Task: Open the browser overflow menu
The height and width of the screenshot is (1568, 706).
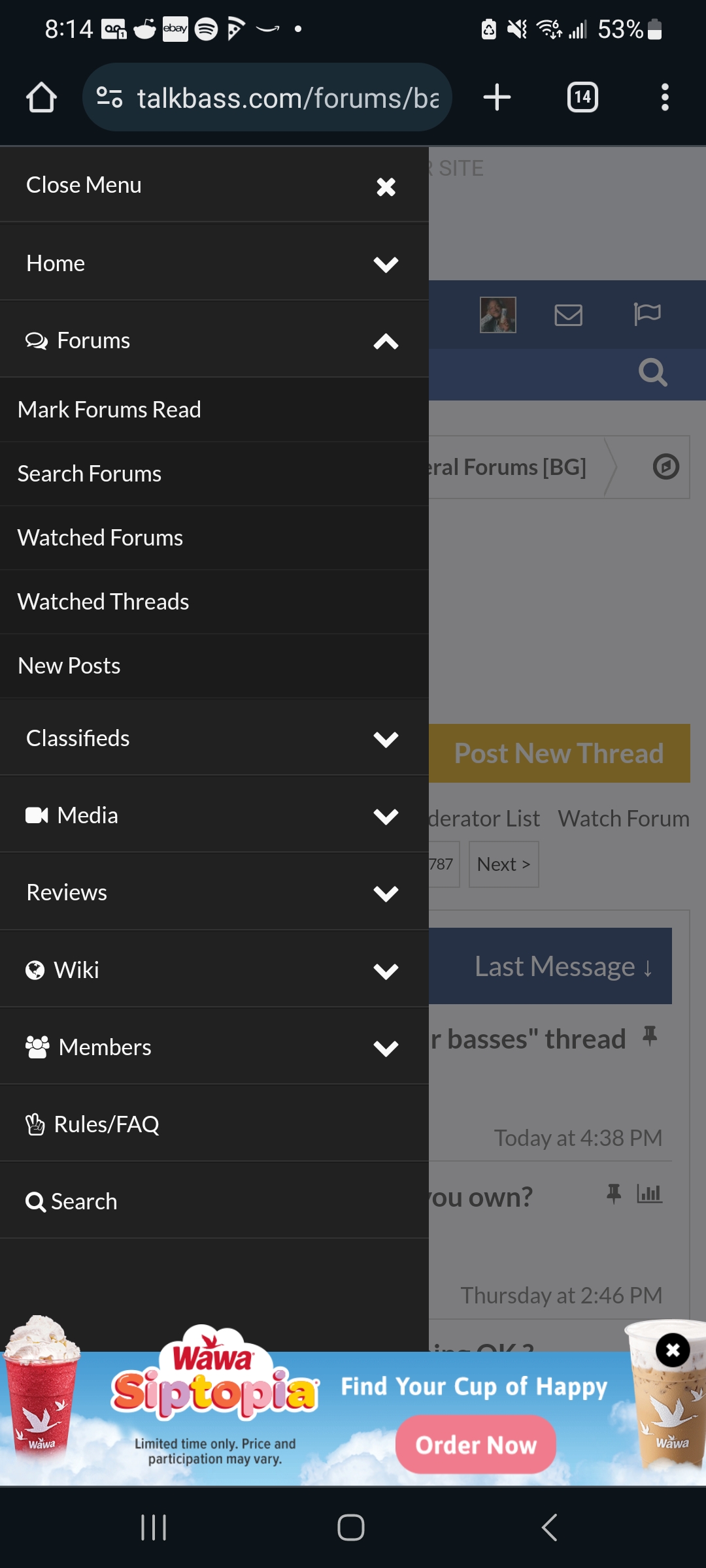Action: (665, 97)
